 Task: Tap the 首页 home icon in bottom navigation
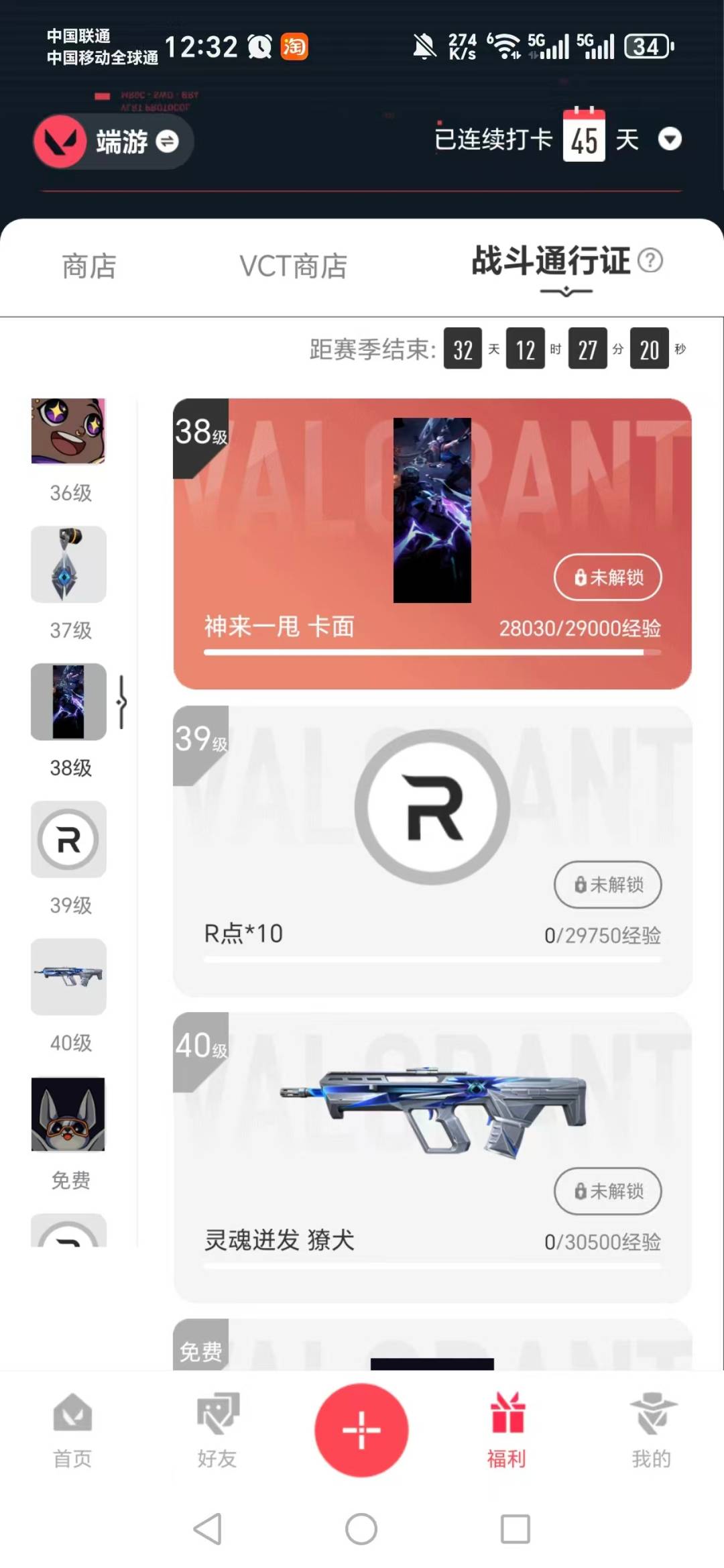(x=72, y=1416)
